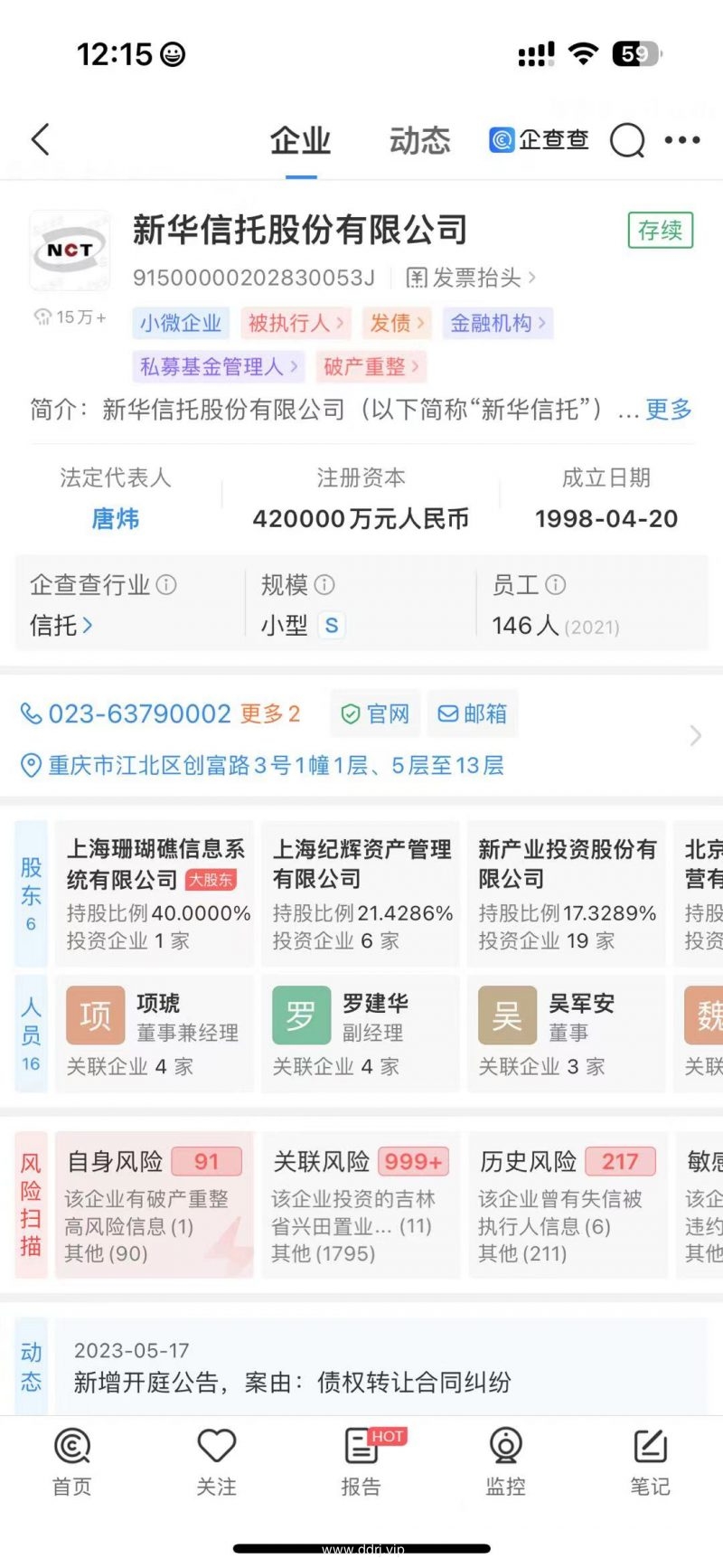Open shareholder 上海纪辉资产管理有限公司 card
723x1568 pixels.
click(361, 893)
